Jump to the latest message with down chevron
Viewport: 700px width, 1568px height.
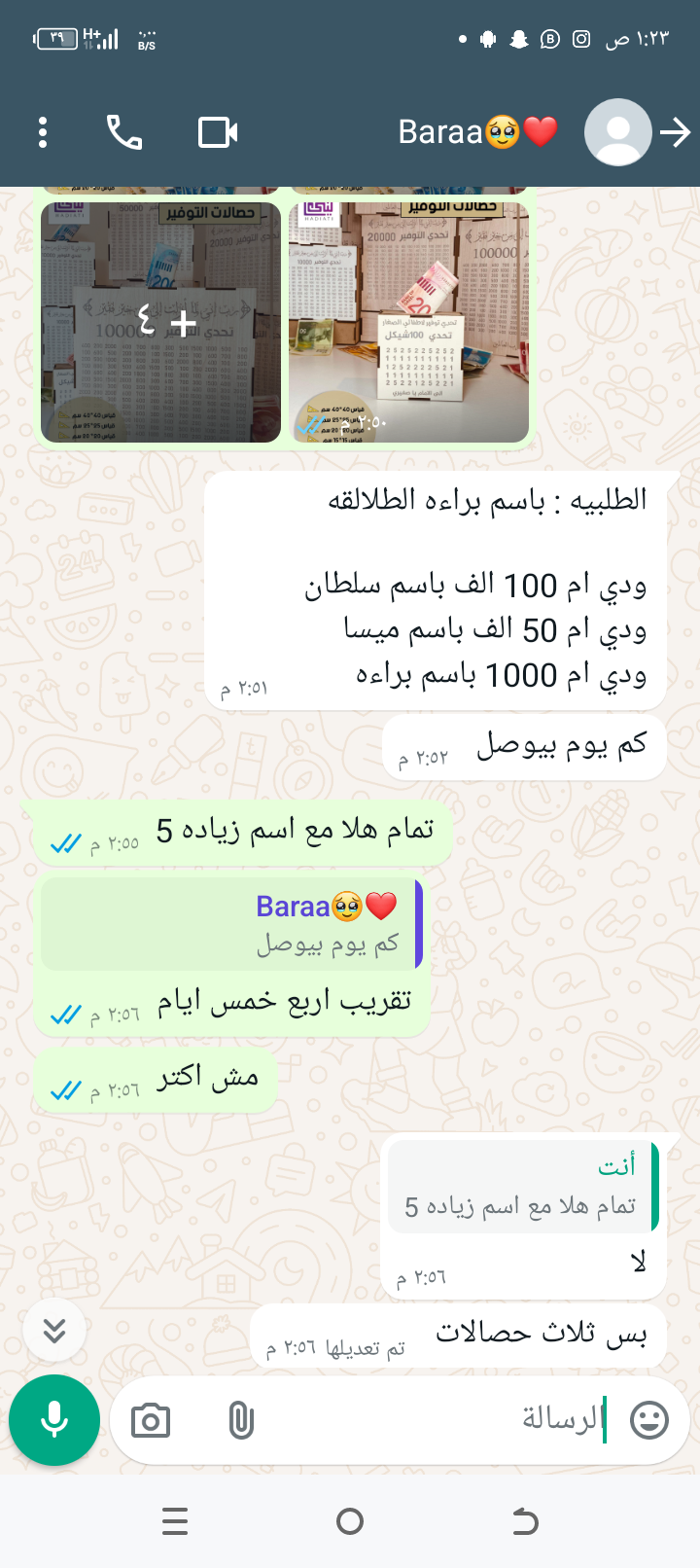click(54, 1330)
